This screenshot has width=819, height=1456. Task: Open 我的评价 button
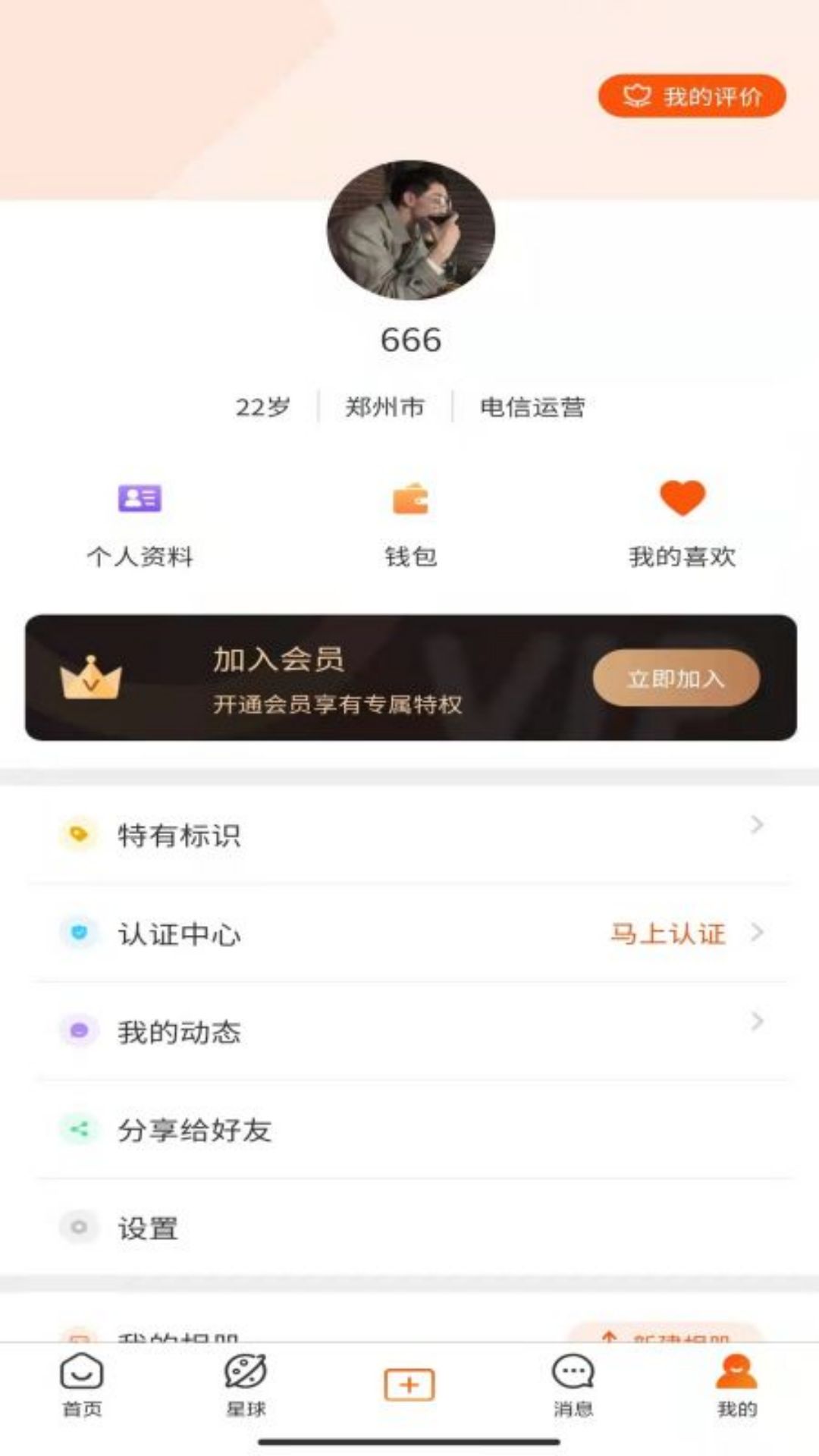(x=692, y=96)
